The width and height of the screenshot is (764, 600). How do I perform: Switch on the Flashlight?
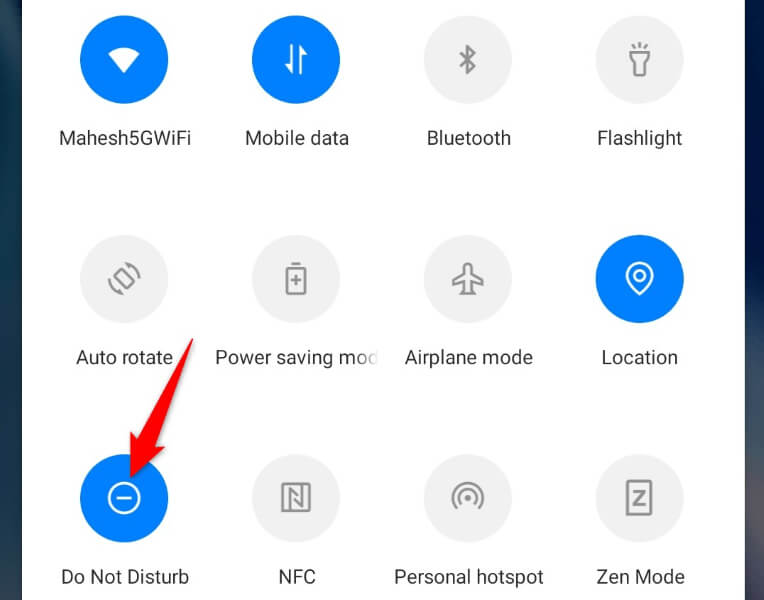pyautogui.click(x=640, y=60)
